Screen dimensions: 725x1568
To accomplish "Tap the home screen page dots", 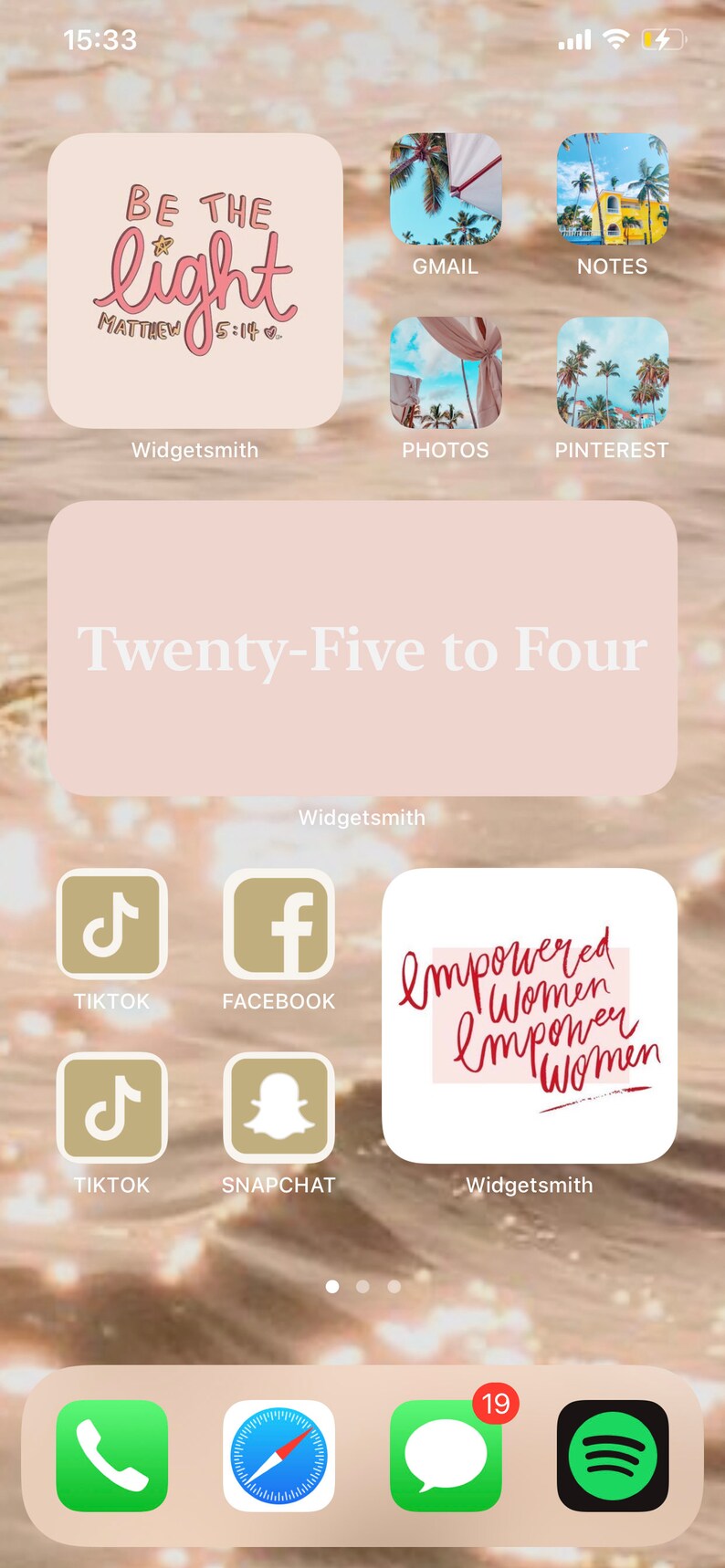I will (362, 1286).
